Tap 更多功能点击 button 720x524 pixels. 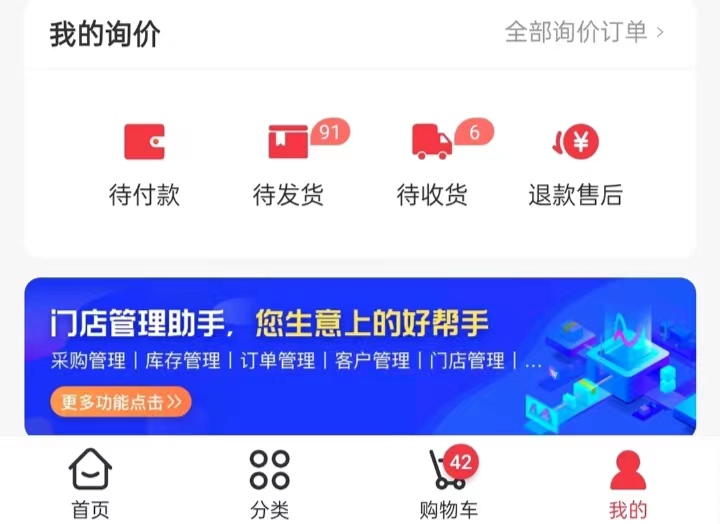(120, 402)
